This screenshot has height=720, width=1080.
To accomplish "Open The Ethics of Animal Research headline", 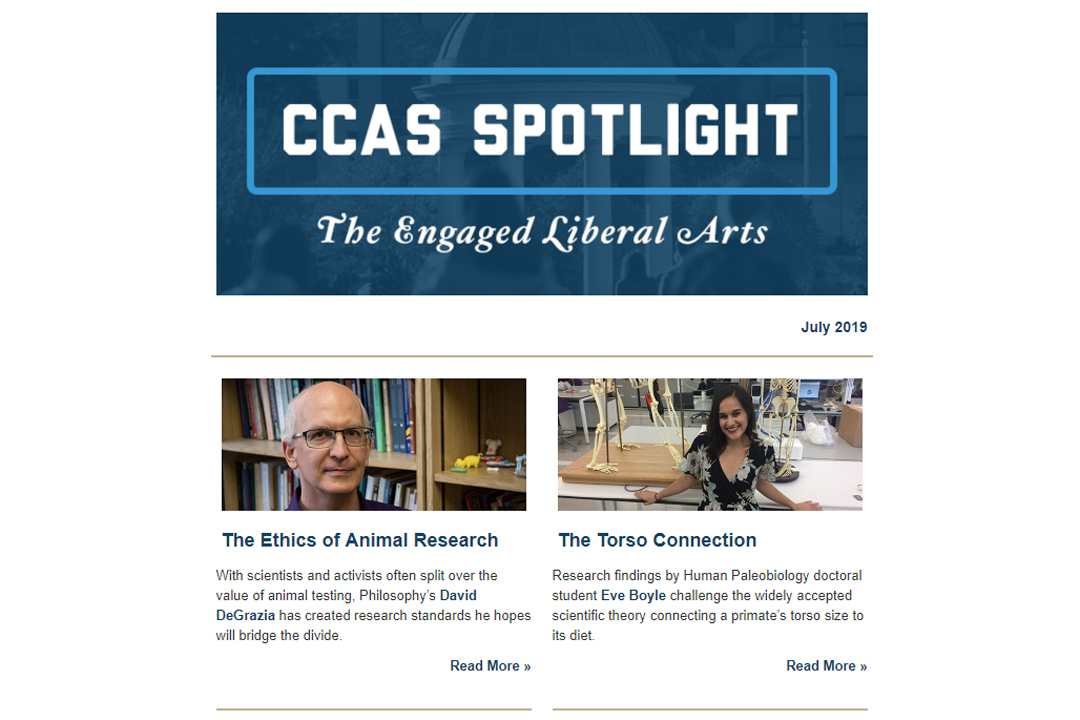I will (360, 540).
